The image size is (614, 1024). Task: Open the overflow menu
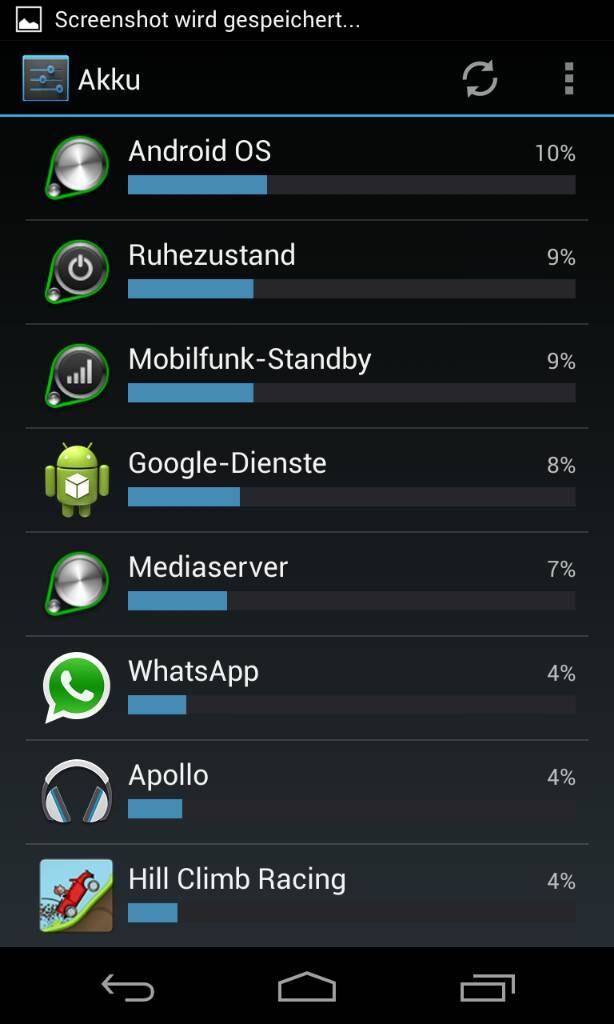pos(569,79)
